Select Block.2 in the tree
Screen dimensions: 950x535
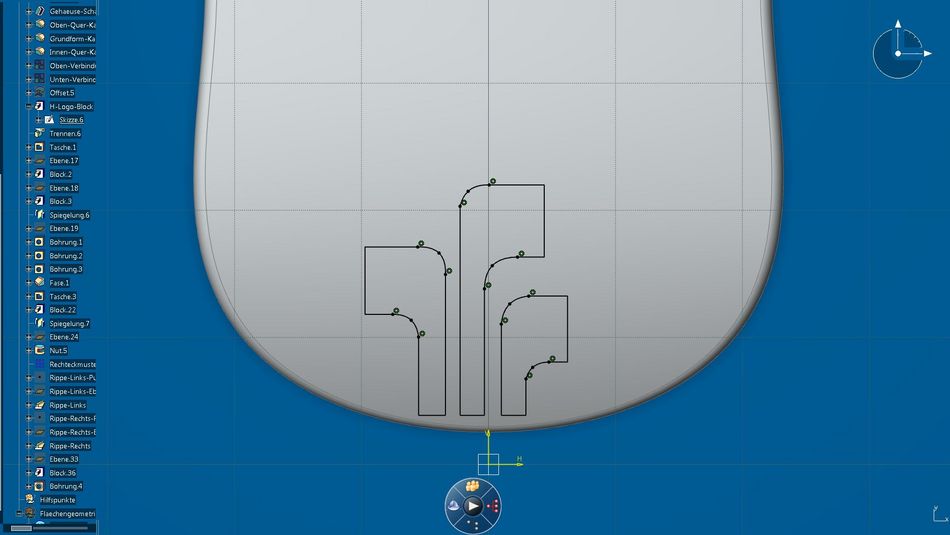click(x=61, y=174)
